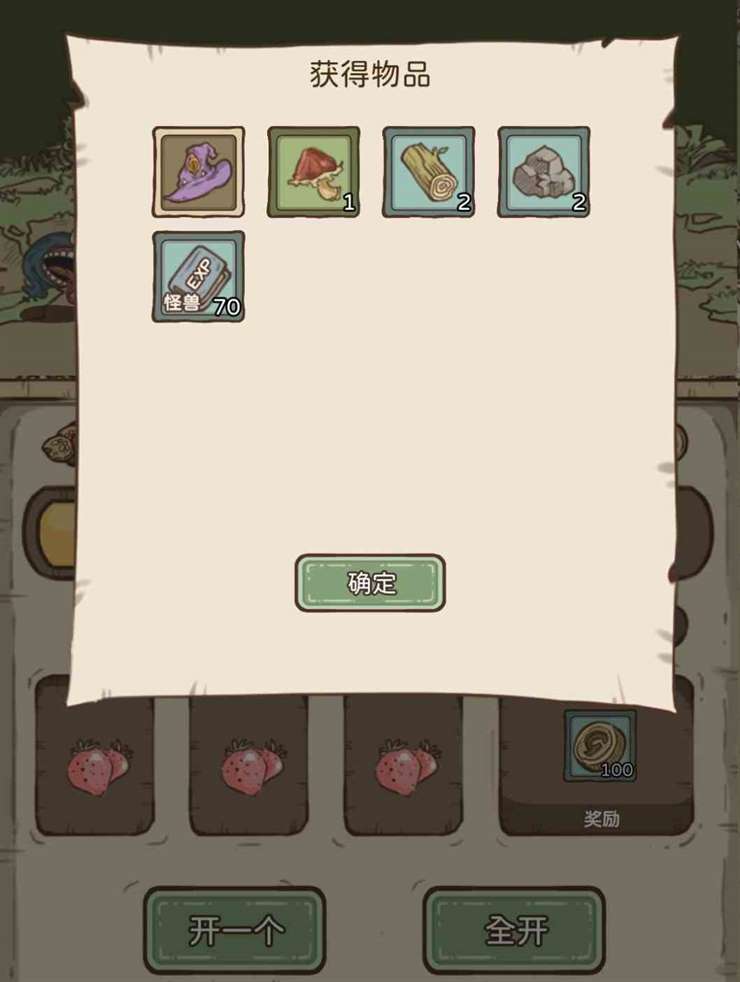View the purple wizard hat item

pyautogui.click(x=198, y=171)
